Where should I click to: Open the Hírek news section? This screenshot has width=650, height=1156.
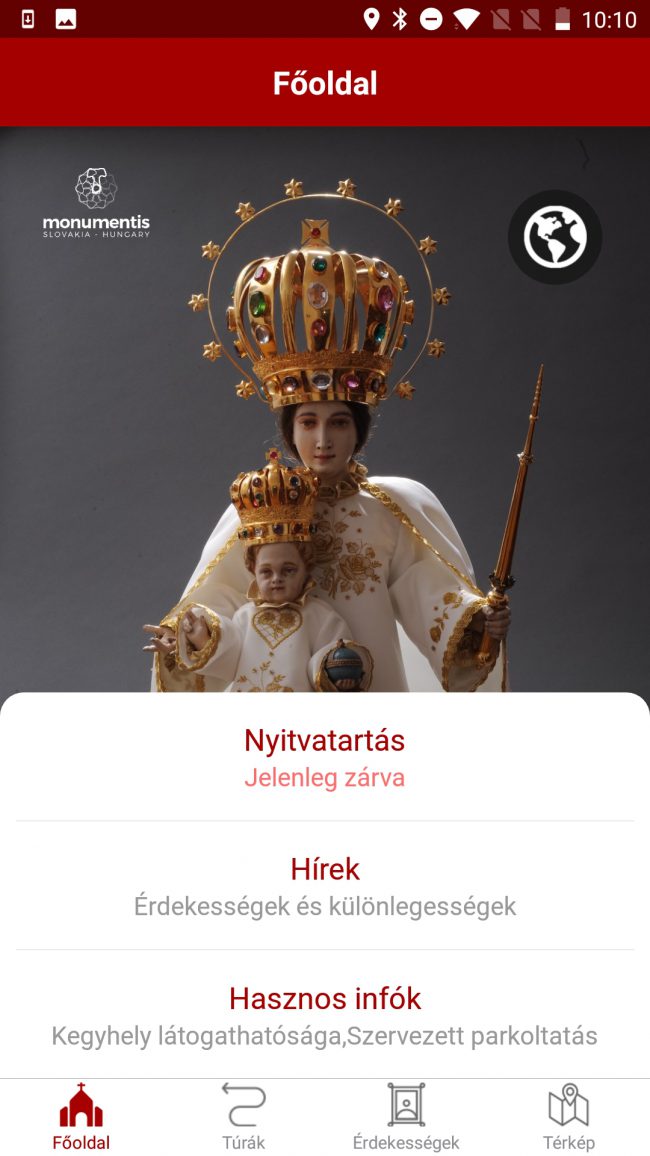(325, 886)
